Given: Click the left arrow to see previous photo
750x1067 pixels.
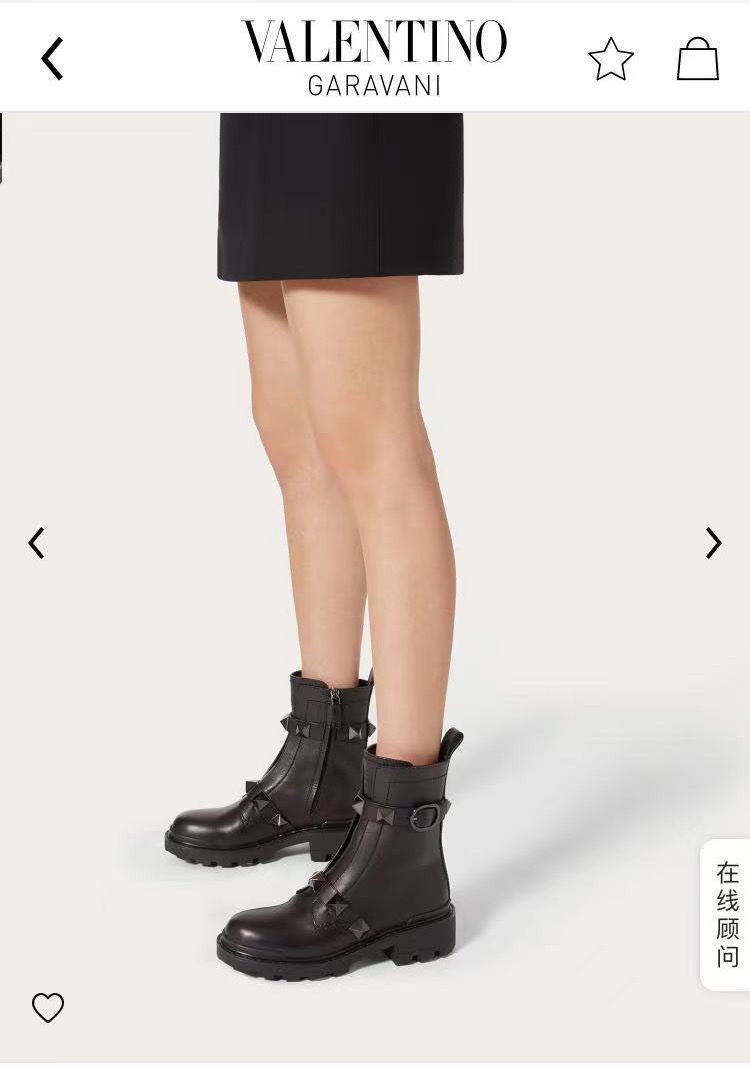Looking at the screenshot, I should coord(36,543).
